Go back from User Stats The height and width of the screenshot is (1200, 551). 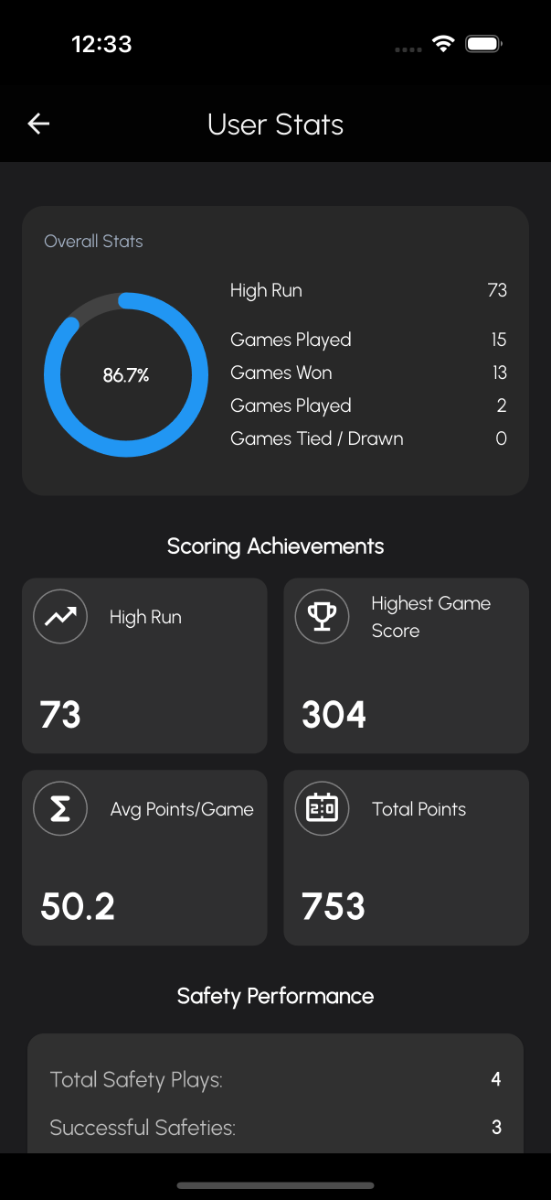tap(38, 124)
